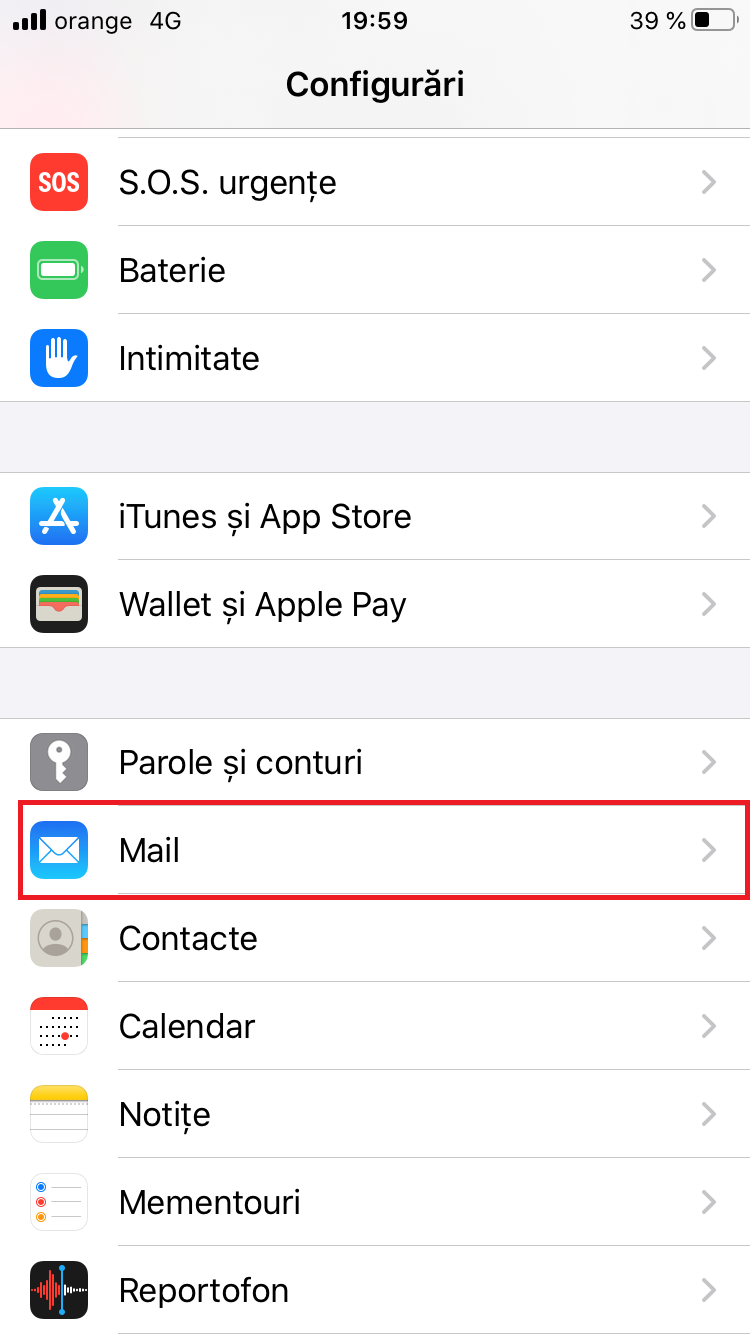This screenshot has height=1334, width=750.
Task: Open Wallet și Apple Pay
Action: (375, 604)
